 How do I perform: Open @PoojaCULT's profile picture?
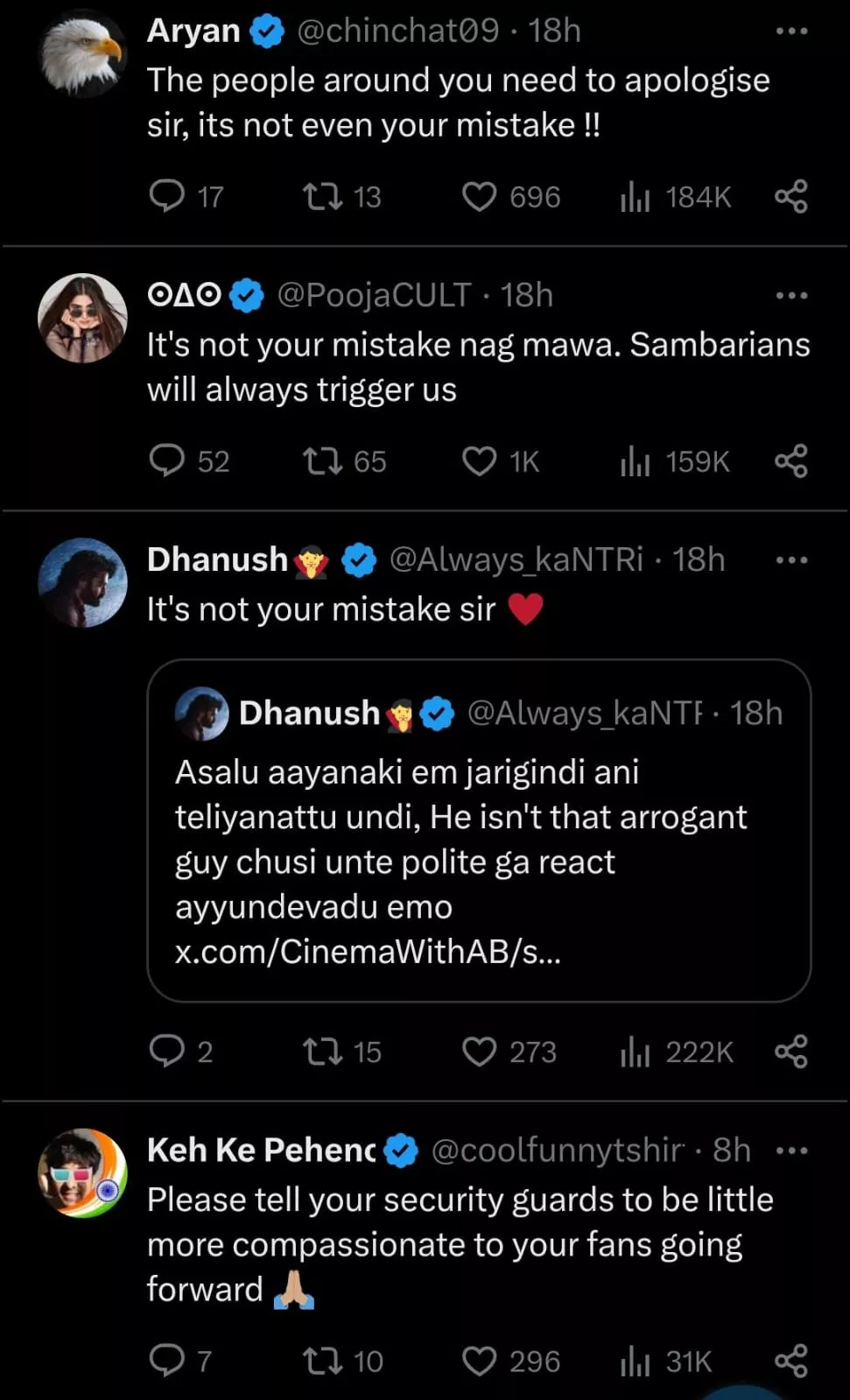tap(83, 318)
